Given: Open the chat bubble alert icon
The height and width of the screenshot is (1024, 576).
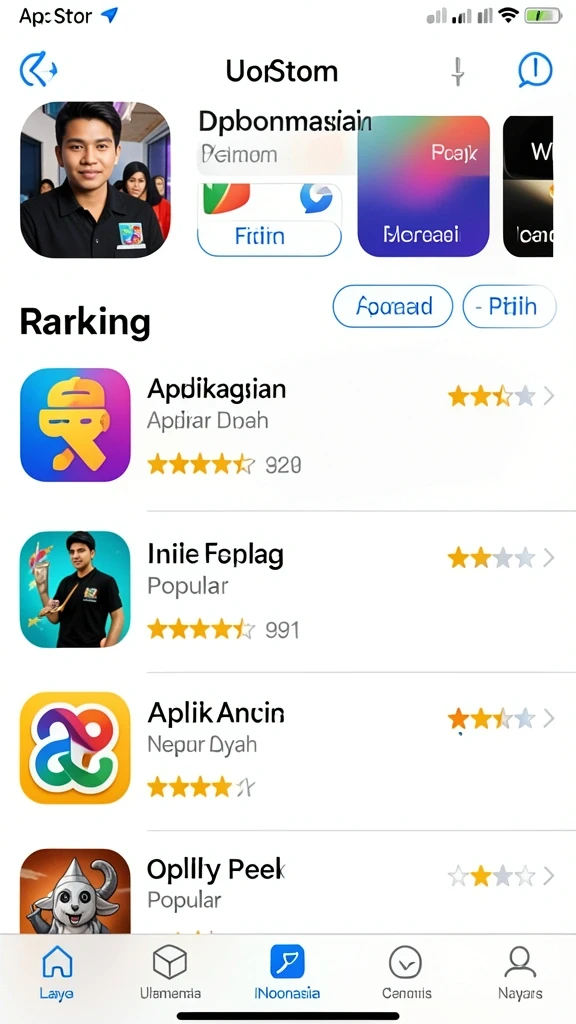Looking at the screenshot, I should [x=535, y=69].
